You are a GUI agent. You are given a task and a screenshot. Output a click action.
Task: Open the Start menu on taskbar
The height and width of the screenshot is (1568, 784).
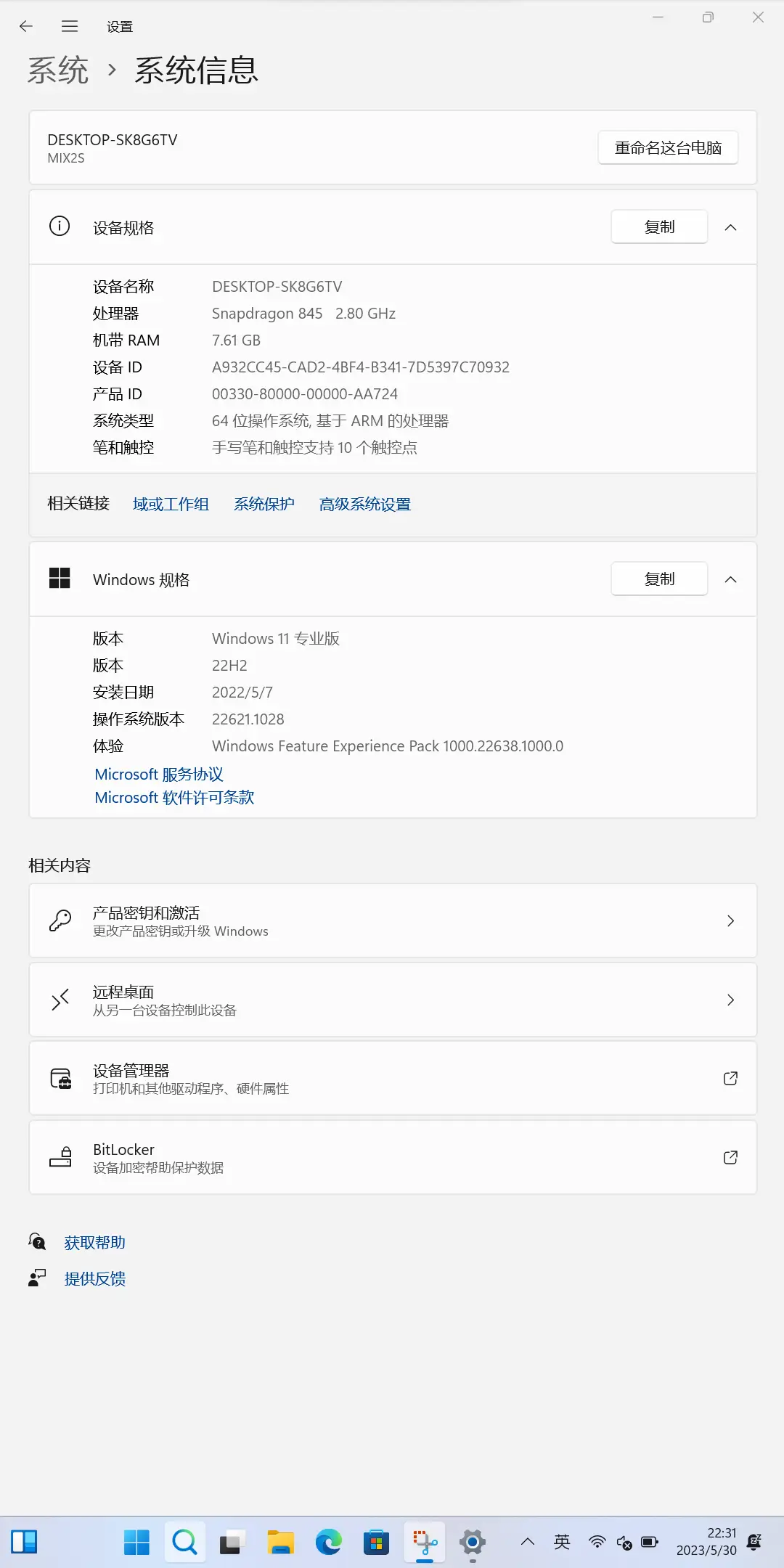tap(136, 1542)
